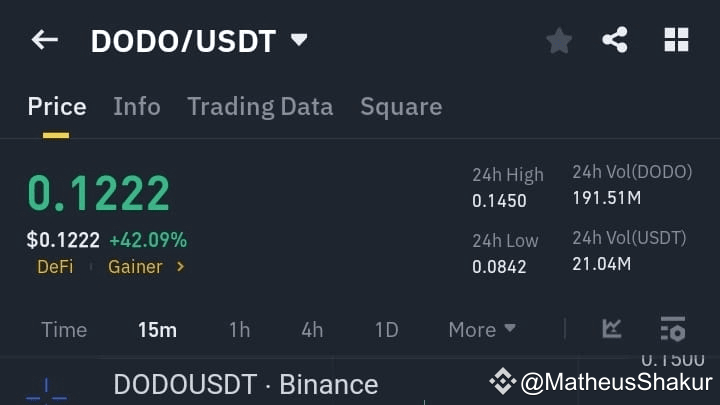
Task: Expand the More intervals dropdown
Action: coord(482,330)
